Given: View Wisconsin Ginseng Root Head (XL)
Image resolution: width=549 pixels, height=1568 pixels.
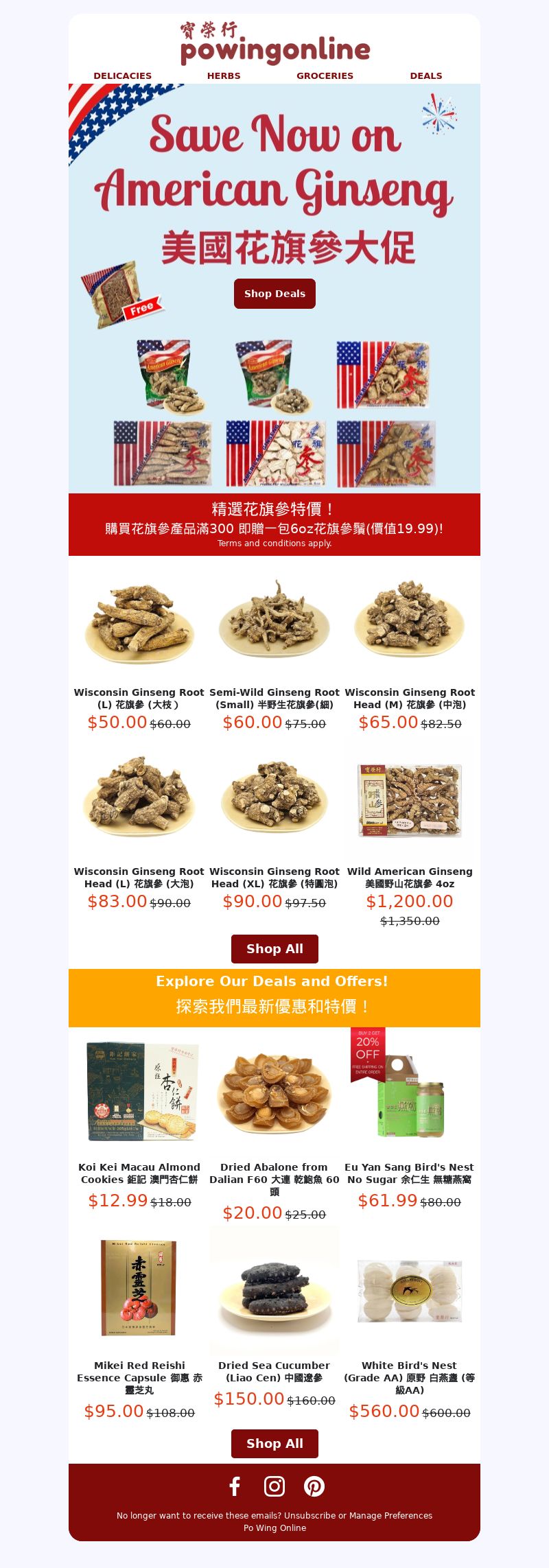Looking at the screenshot, I should point(274,877).
